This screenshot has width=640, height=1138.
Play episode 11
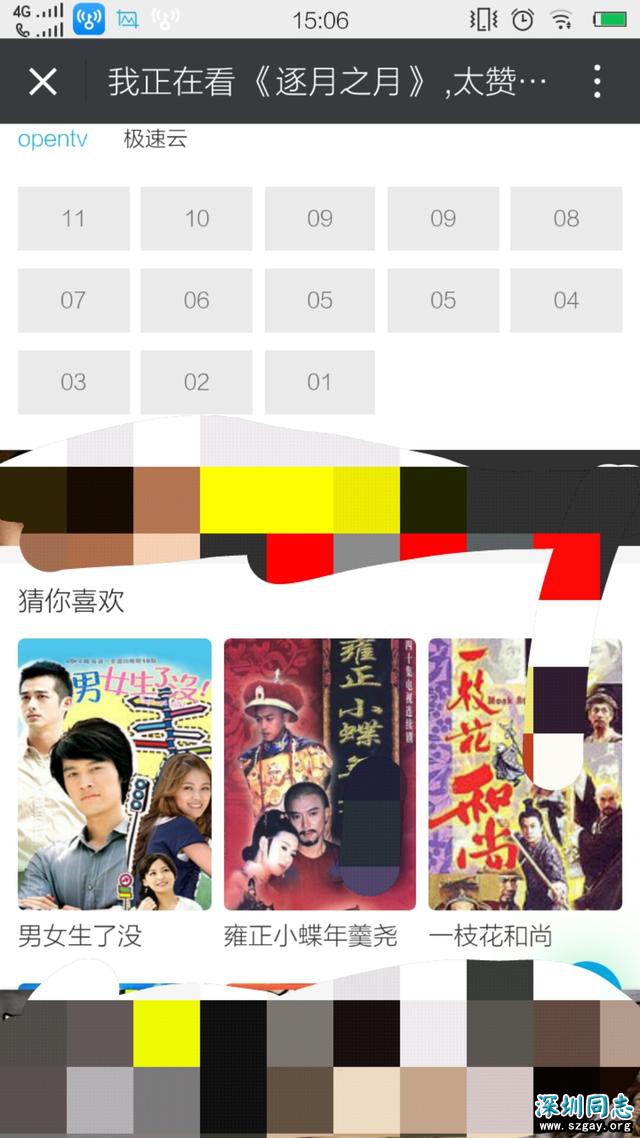pos(73,218)
